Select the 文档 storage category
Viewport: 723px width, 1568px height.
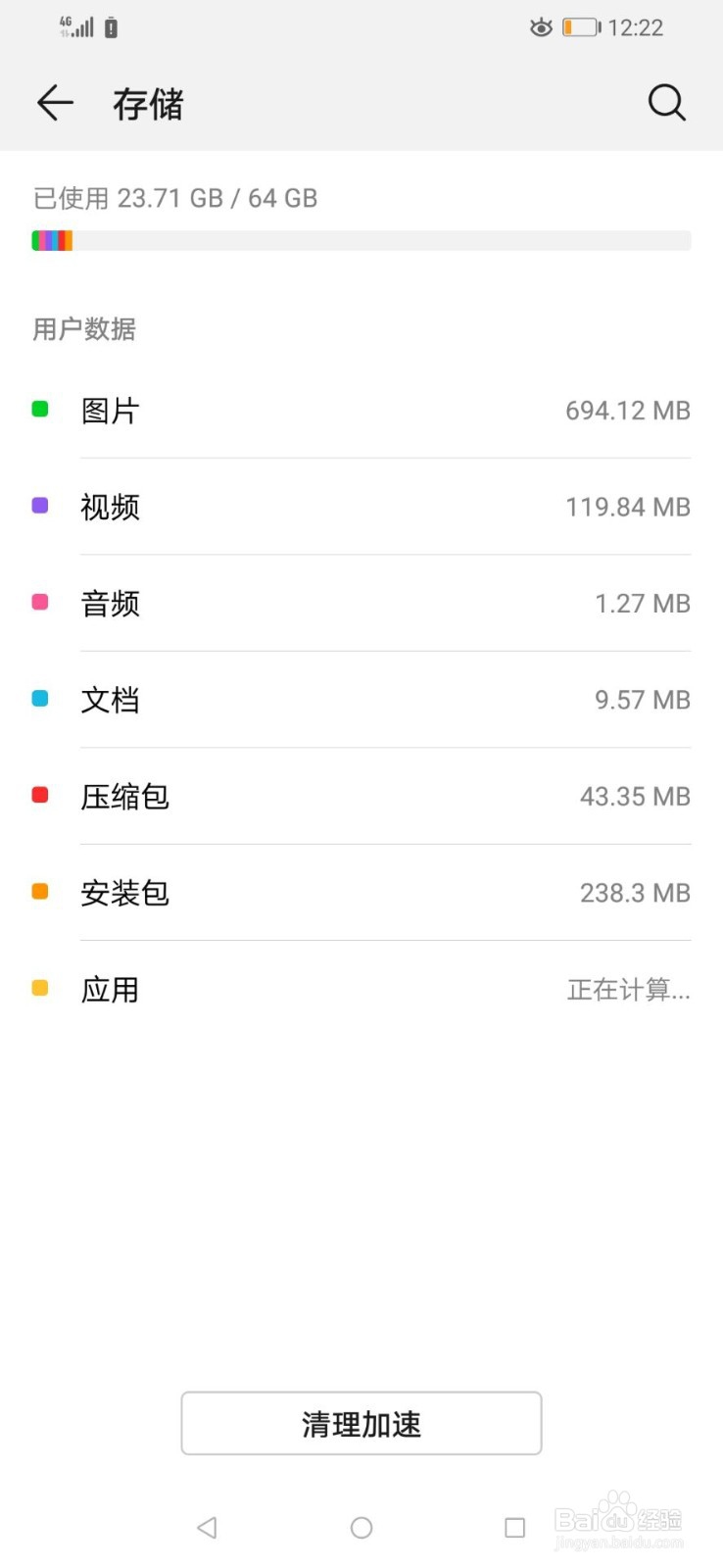click(361, 700)
